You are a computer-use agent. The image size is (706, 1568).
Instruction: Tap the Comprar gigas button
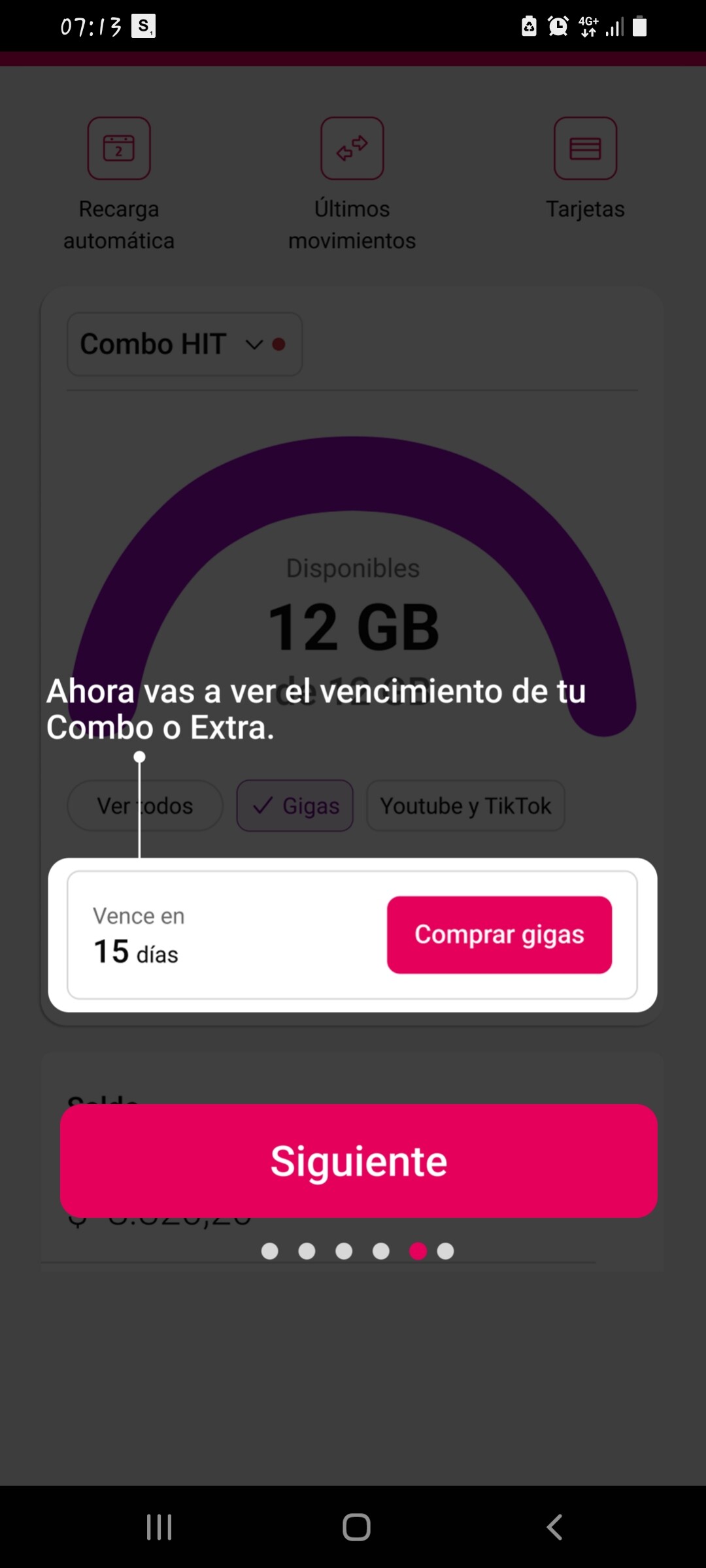click(x=499, y=934)
